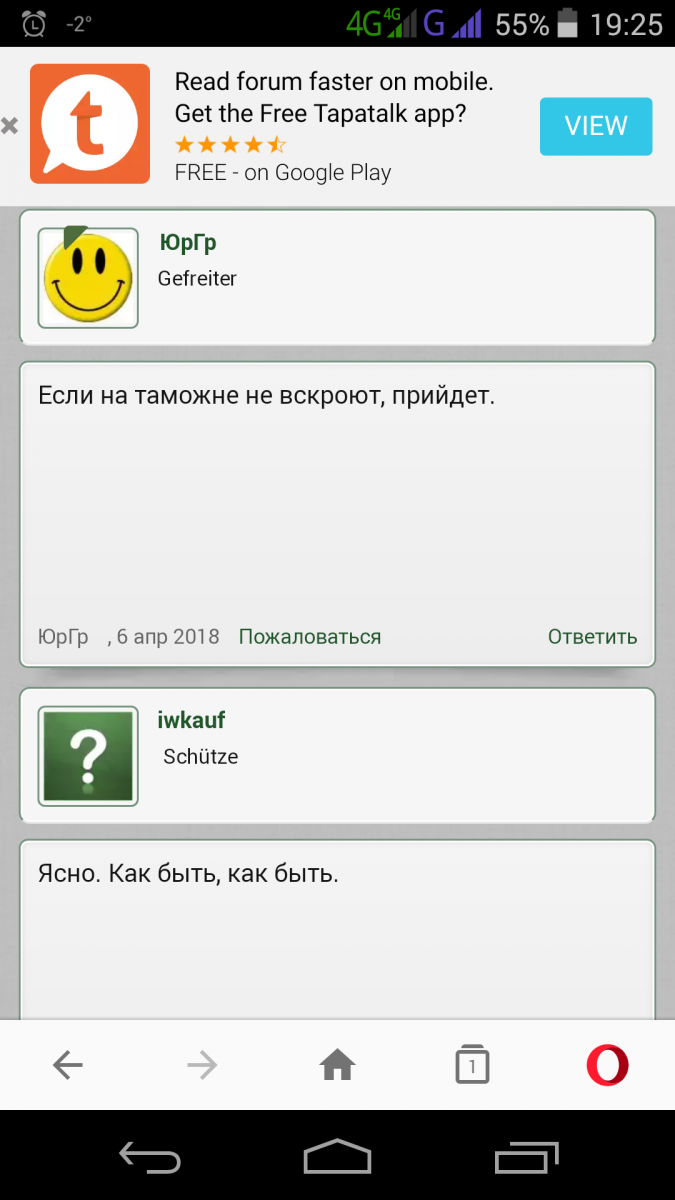The height and width of the screenshot is (1200, 675).
Task: Go back in Opera browser
Action: tap(68, 1066)
